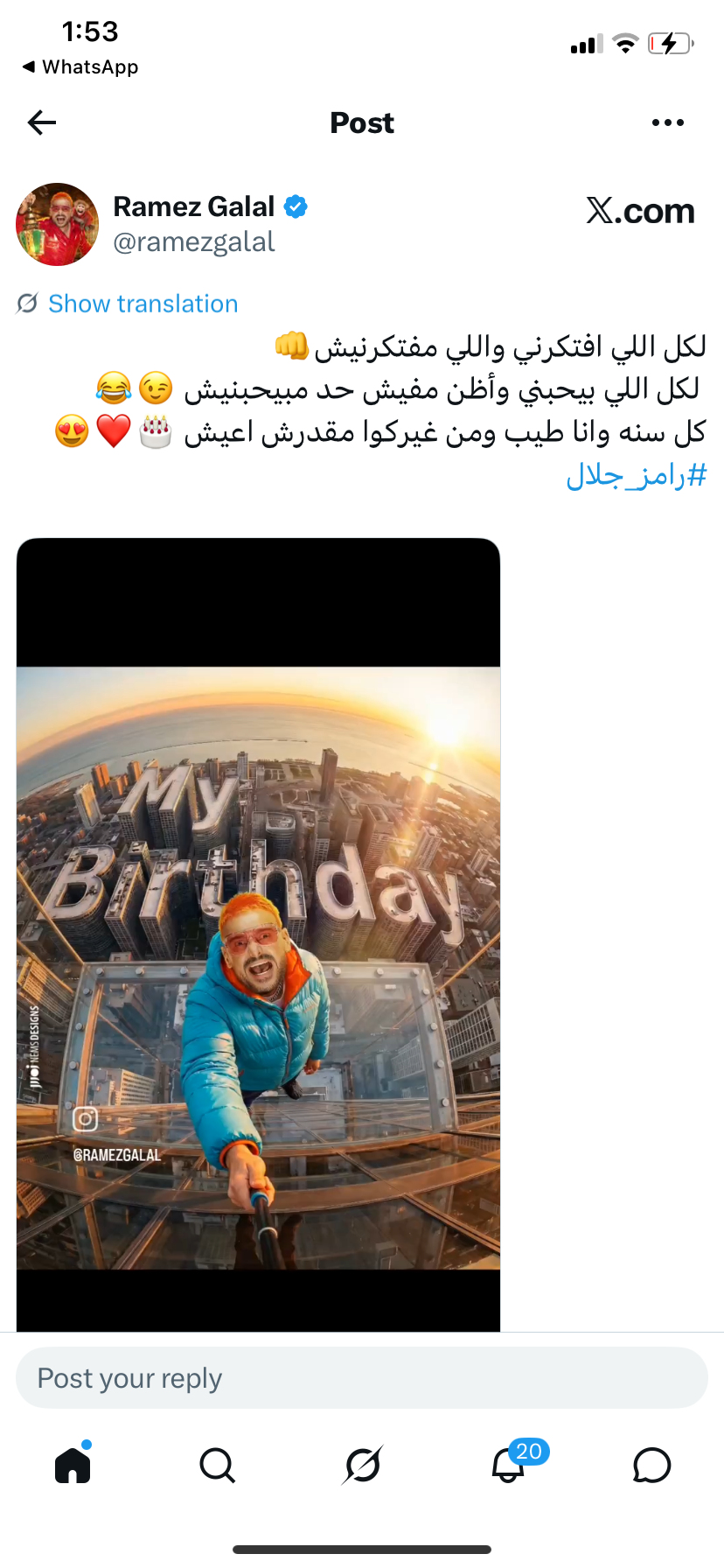
Task: Open the Grok tab
Action: [362, 1465]
